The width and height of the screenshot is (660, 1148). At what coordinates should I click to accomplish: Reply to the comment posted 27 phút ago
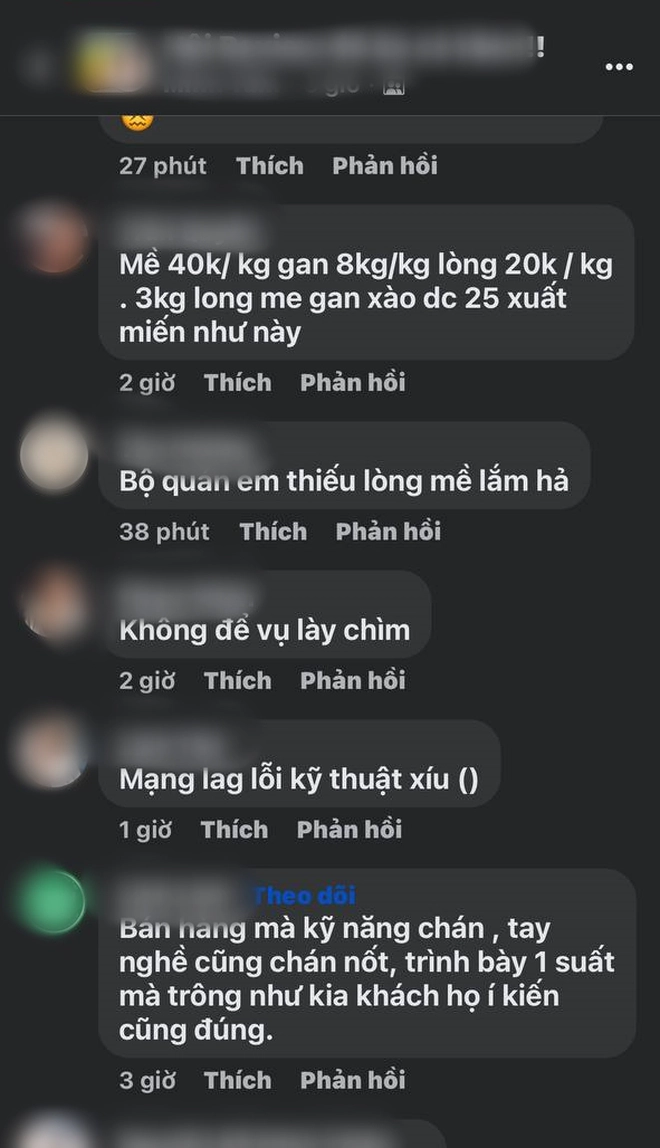coord(384,165)
